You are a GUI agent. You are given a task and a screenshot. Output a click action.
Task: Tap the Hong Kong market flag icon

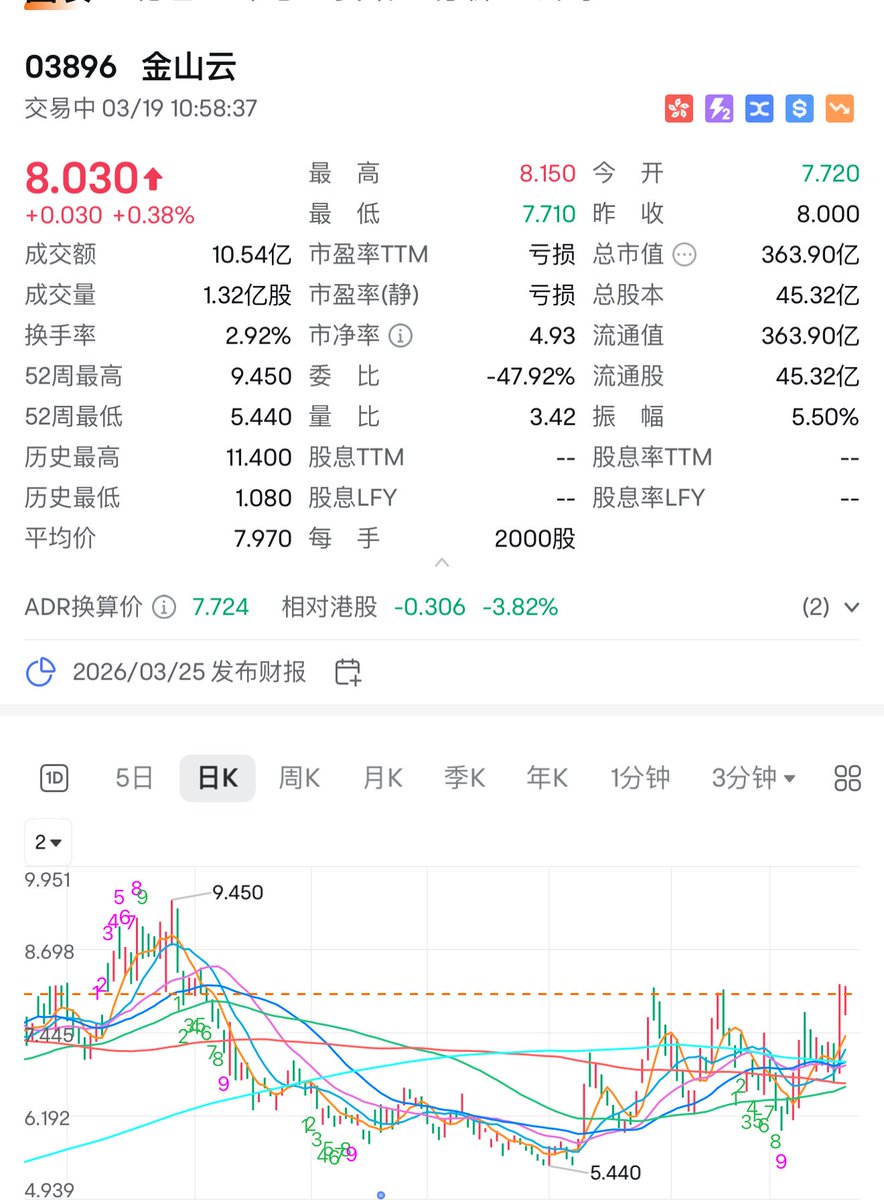click(679, 109)
